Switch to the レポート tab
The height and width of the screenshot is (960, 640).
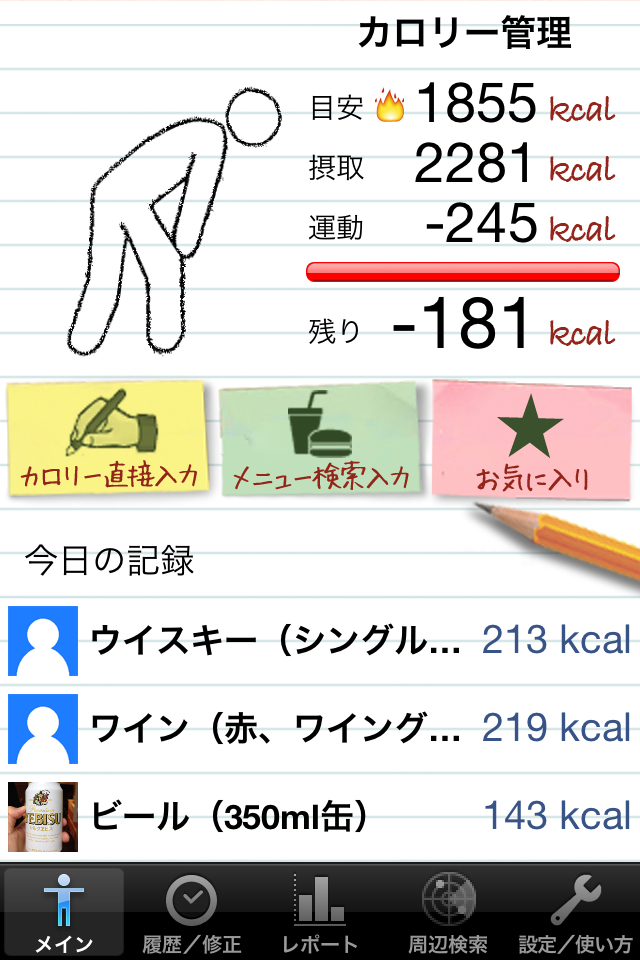coord(320,912)
